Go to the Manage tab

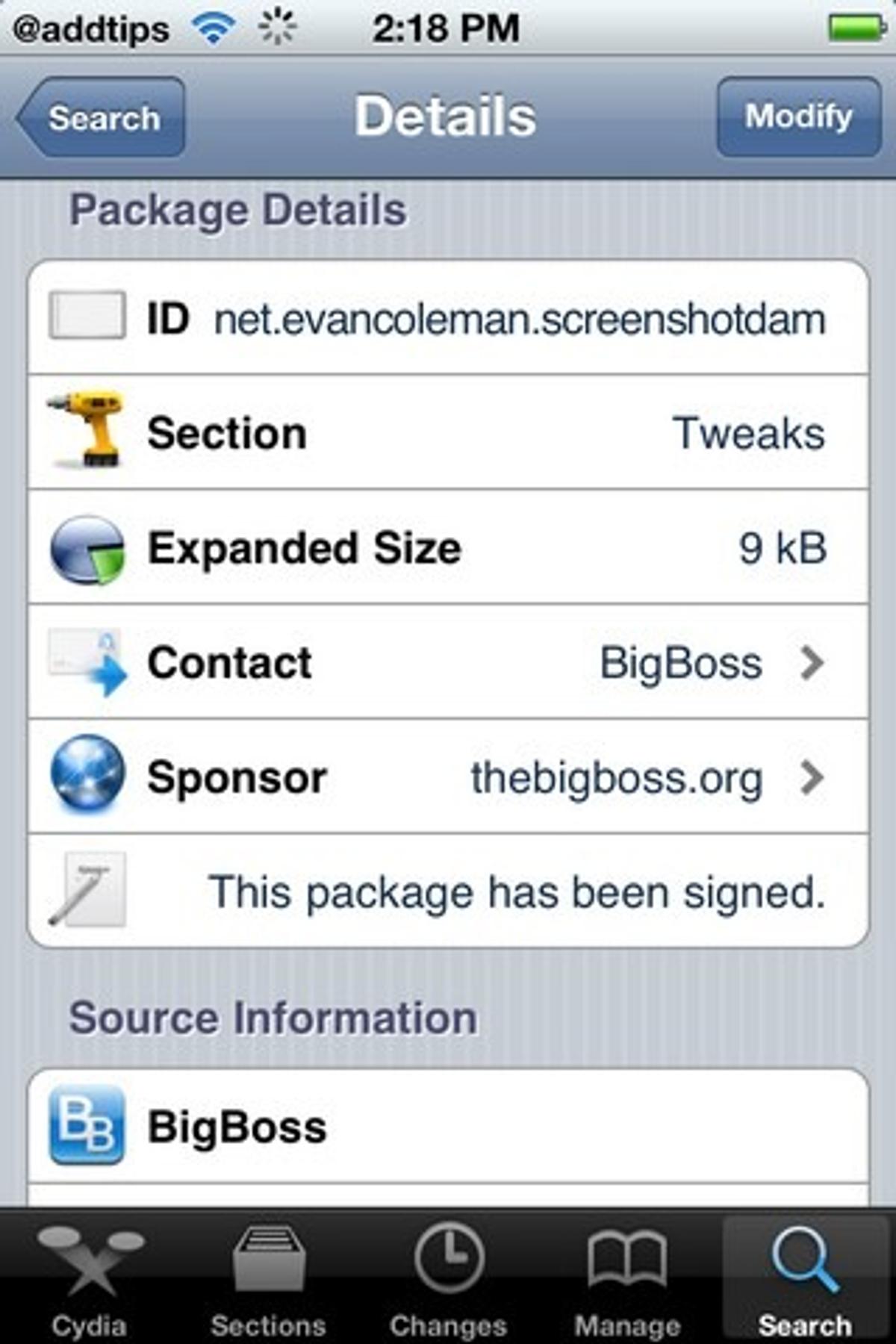[x=627, y=1278]
